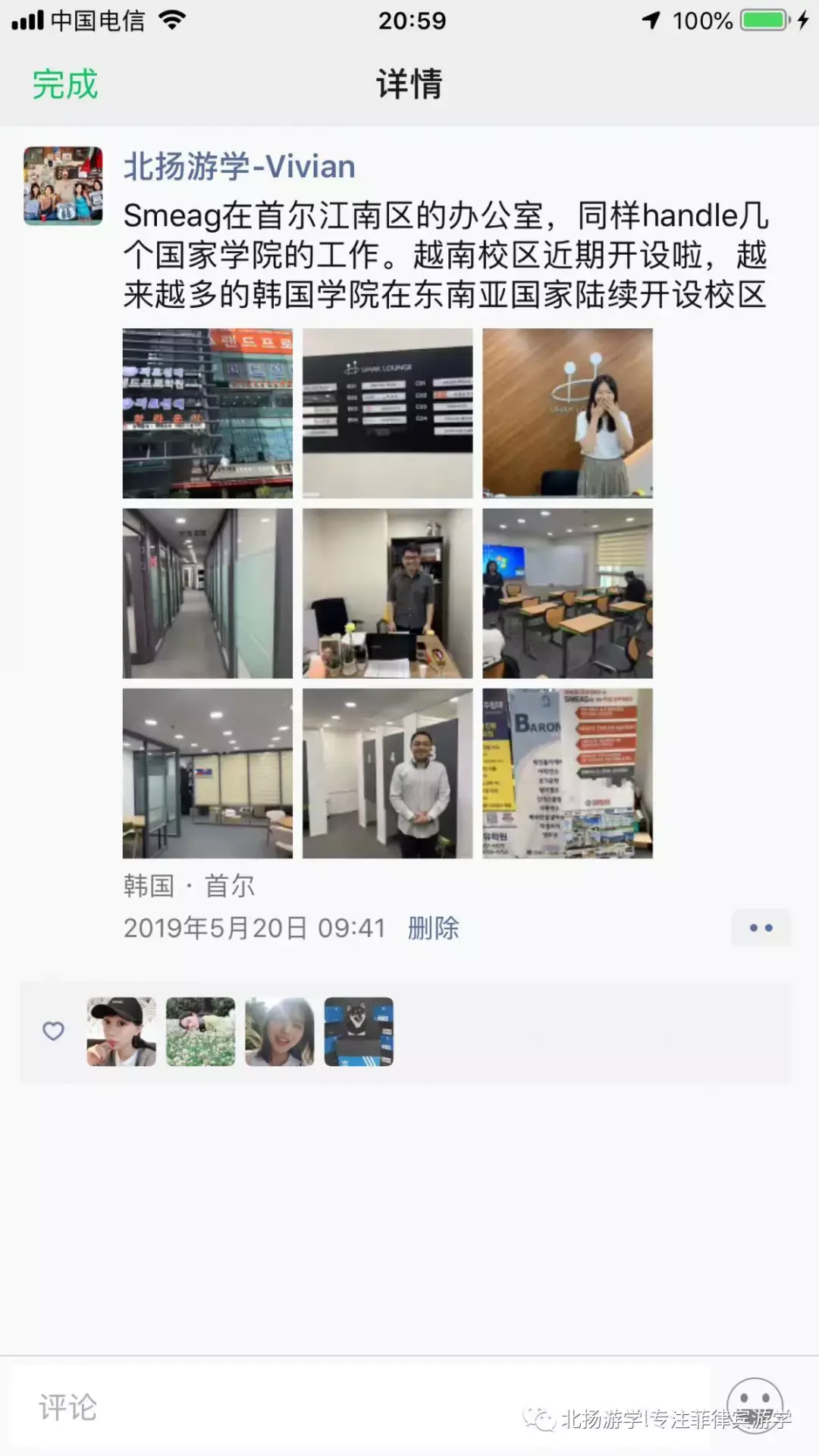This screenshot has width=819, height=1456.
Task: View photo of woman at wooden wall
Action: point(567,413)
